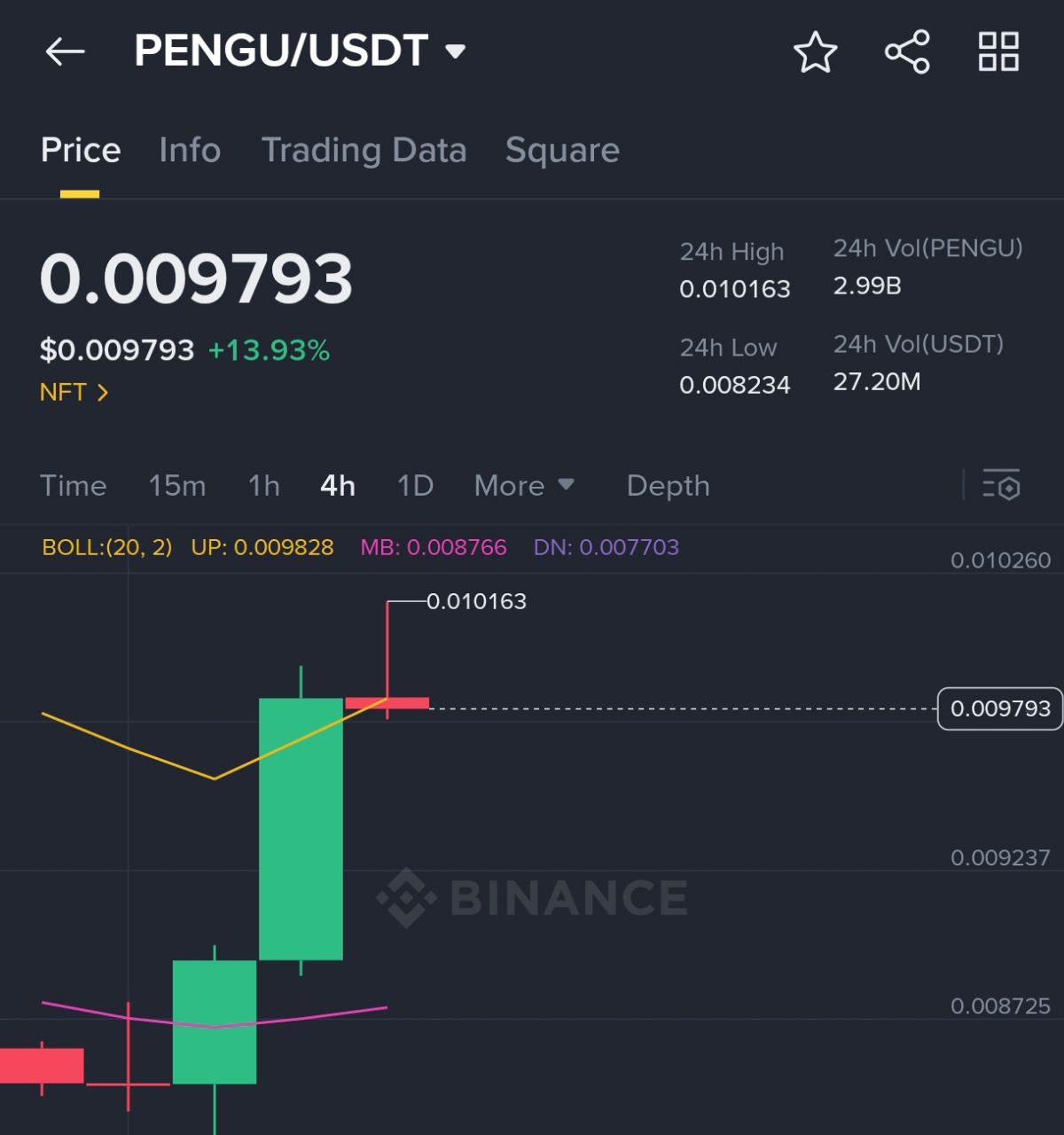This screenshot has height=1135, width=1064.
Task: Switch to the Trading Data tab
Action: (x=364, y=150)
